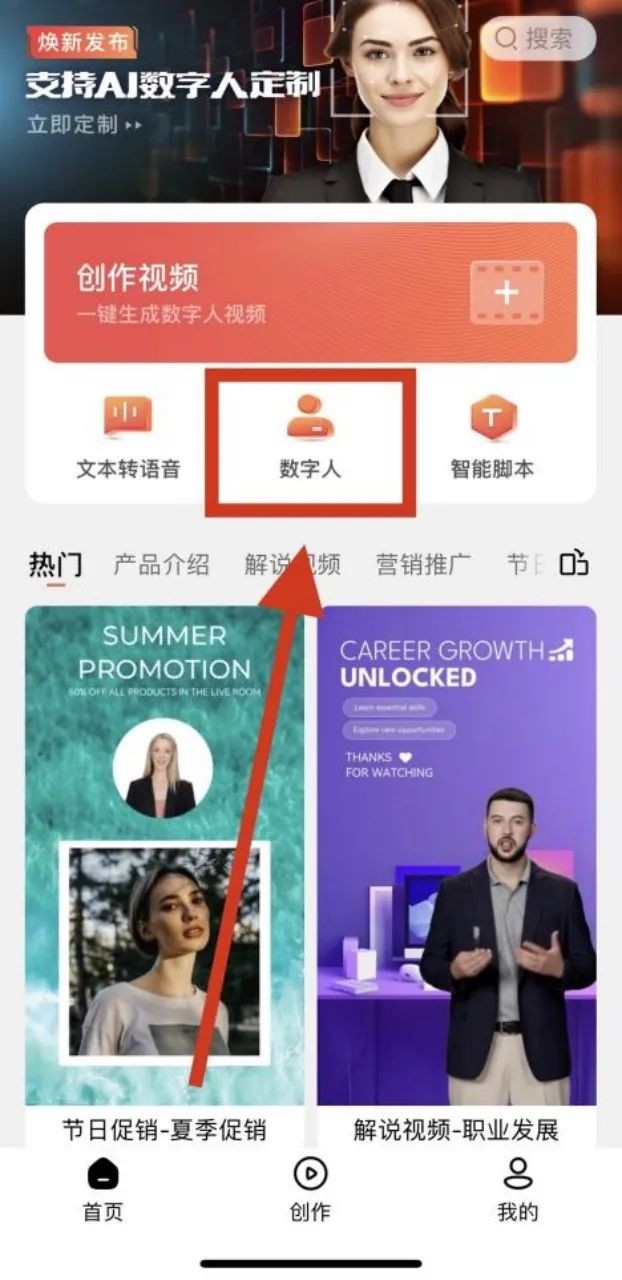
Task: Tap the 立即定制 link in banner
Action: pyautogui.click(x=84, y=125)
